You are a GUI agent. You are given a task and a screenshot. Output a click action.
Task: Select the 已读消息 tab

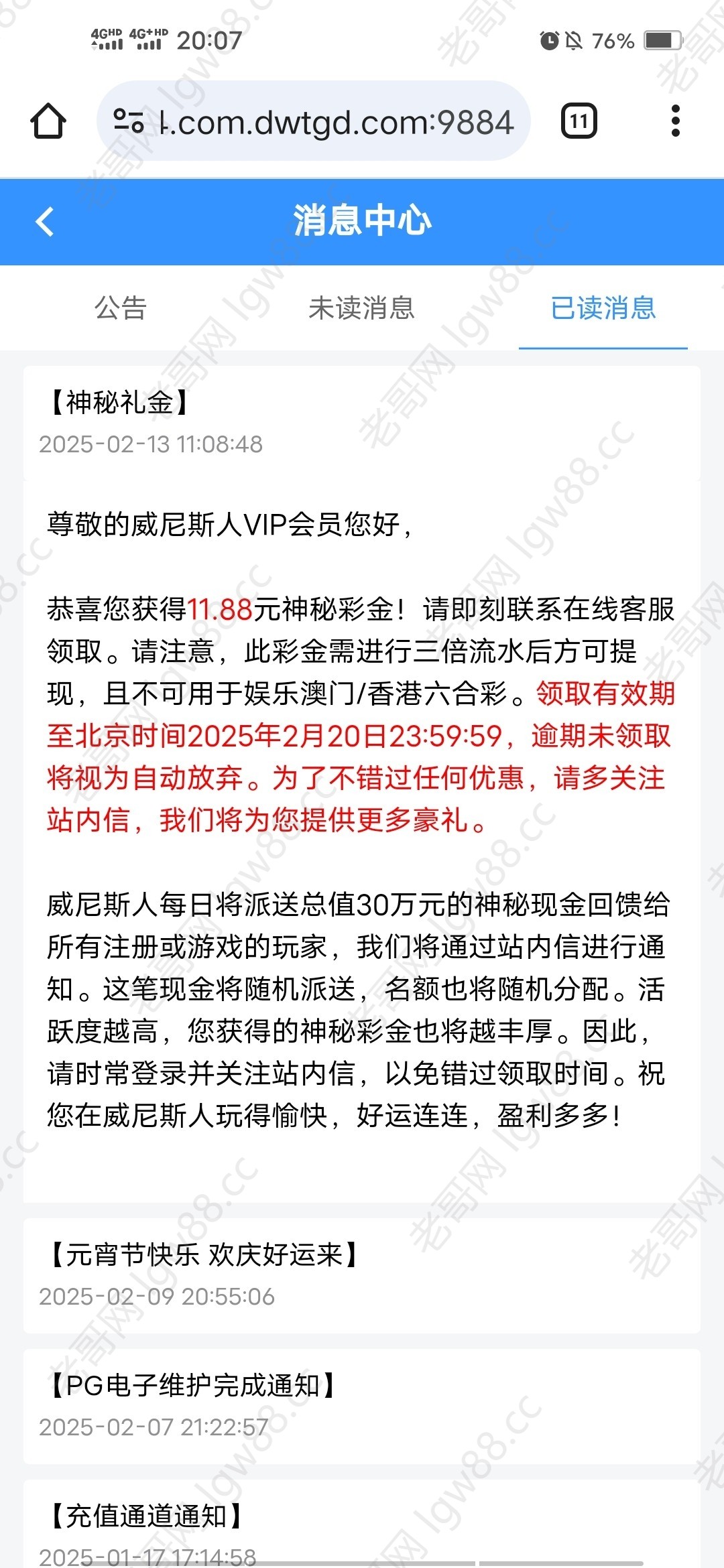[603, 308]
